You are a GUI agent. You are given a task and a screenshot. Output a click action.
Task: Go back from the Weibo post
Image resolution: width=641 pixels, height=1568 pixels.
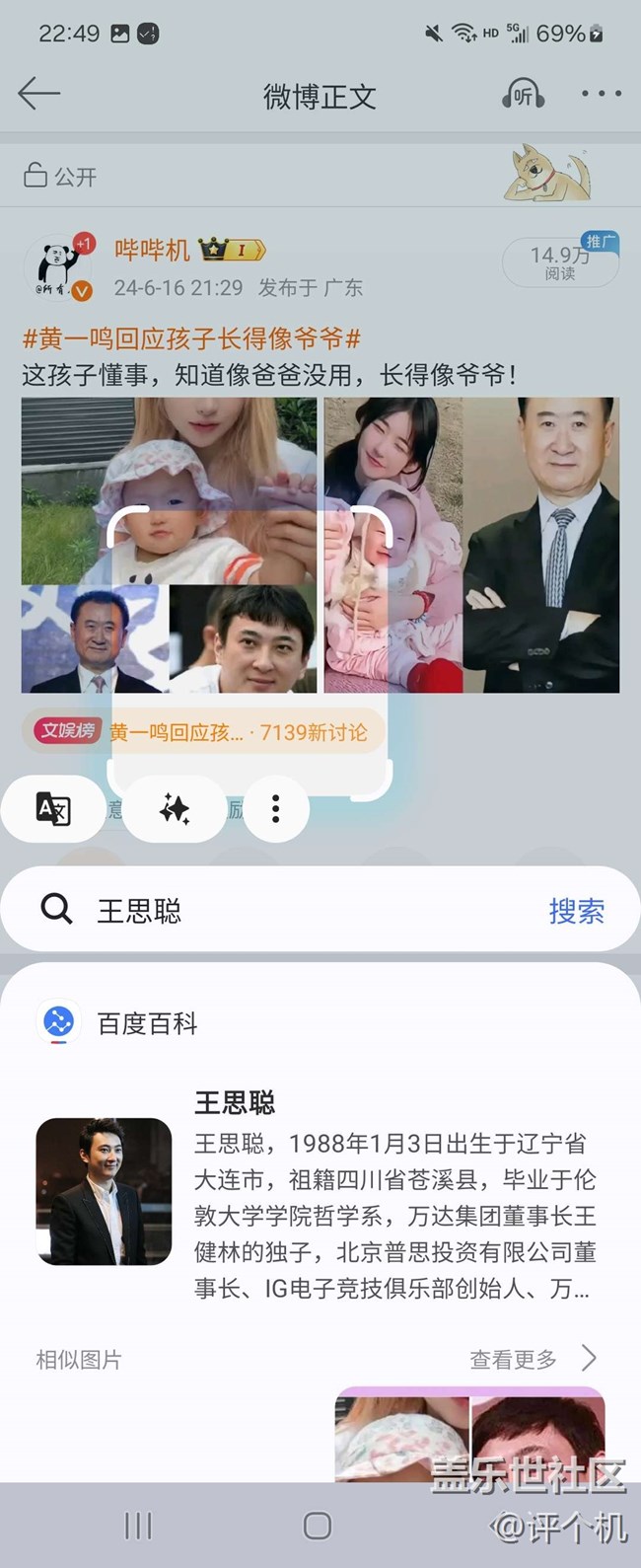(39, 94)
